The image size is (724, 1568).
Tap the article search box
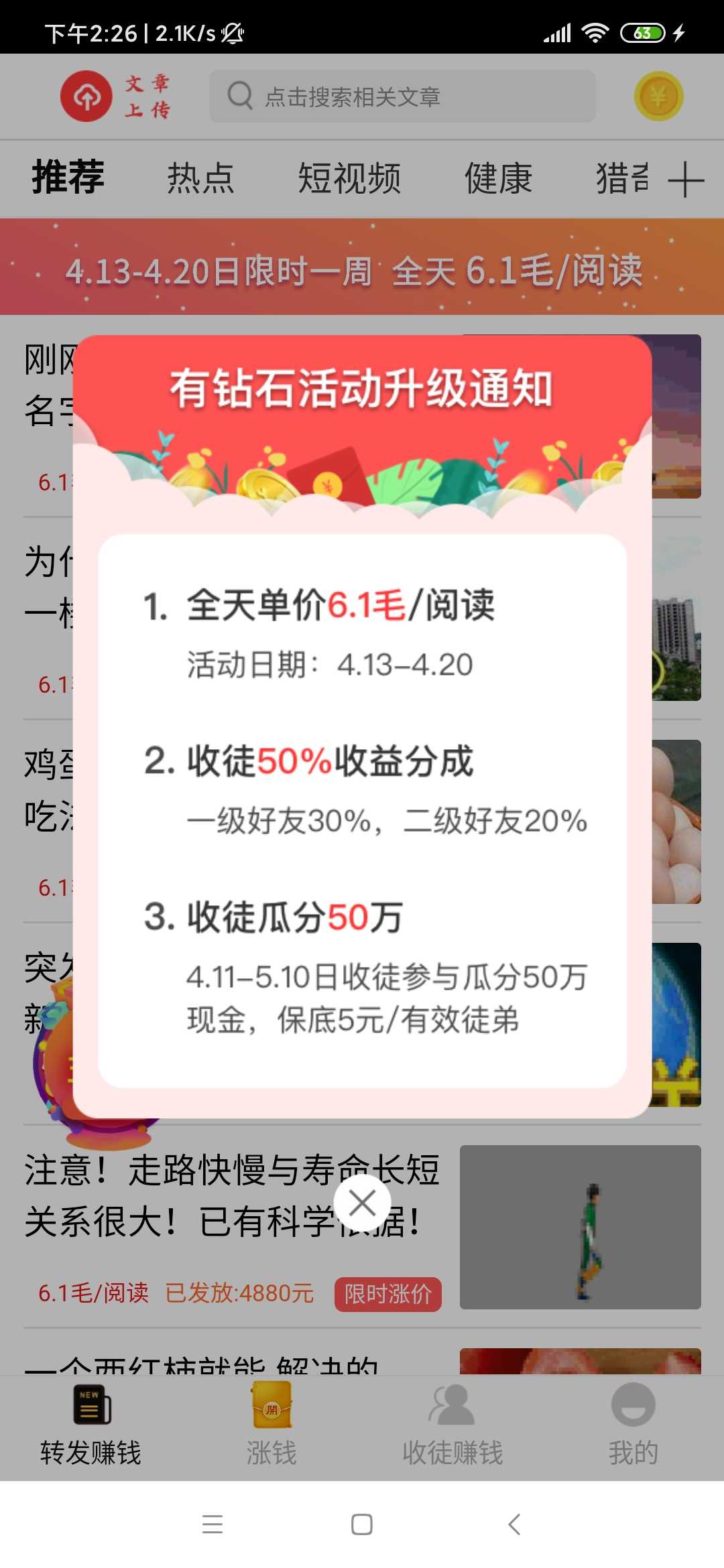402,96
